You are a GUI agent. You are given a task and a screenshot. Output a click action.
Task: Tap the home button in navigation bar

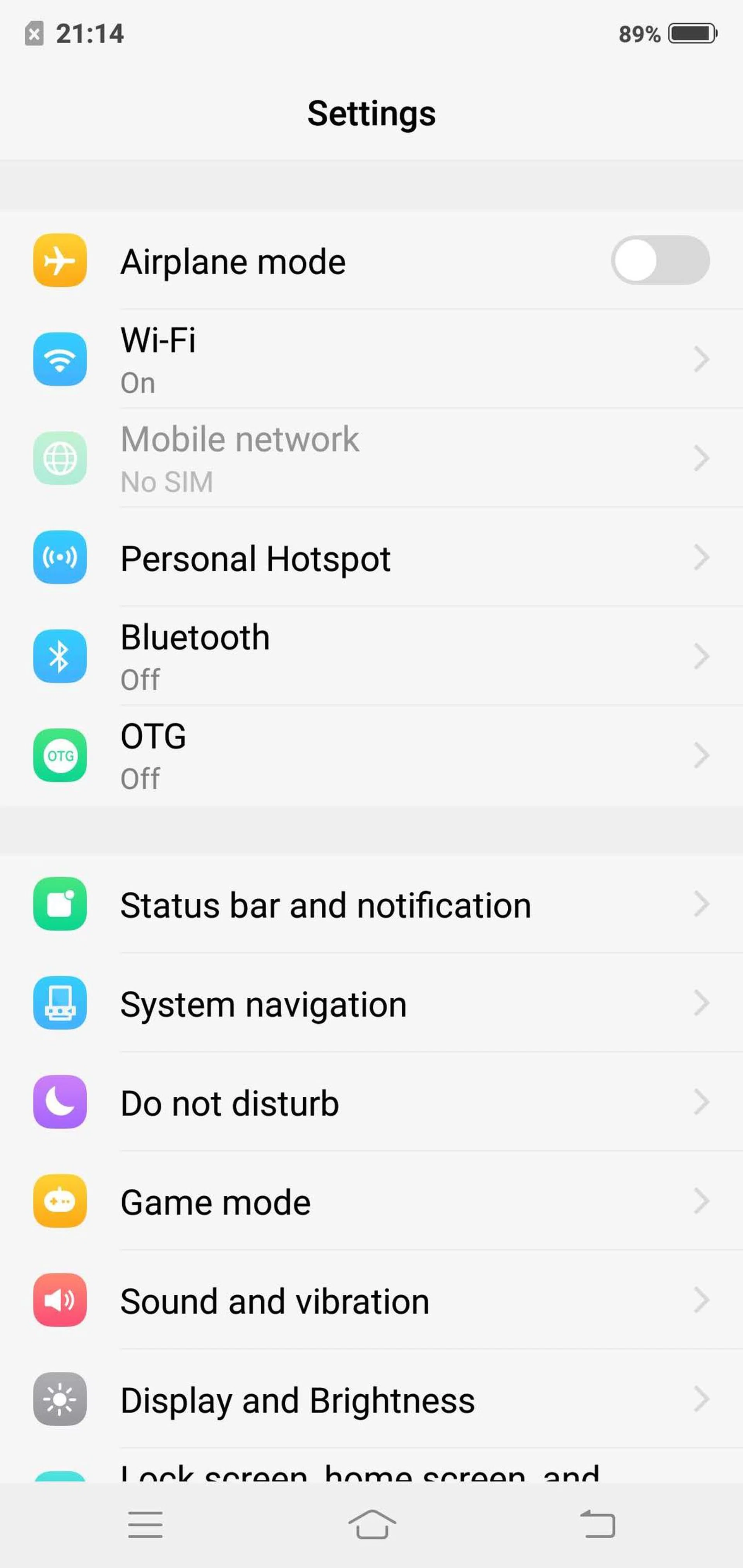point(371,1524)
